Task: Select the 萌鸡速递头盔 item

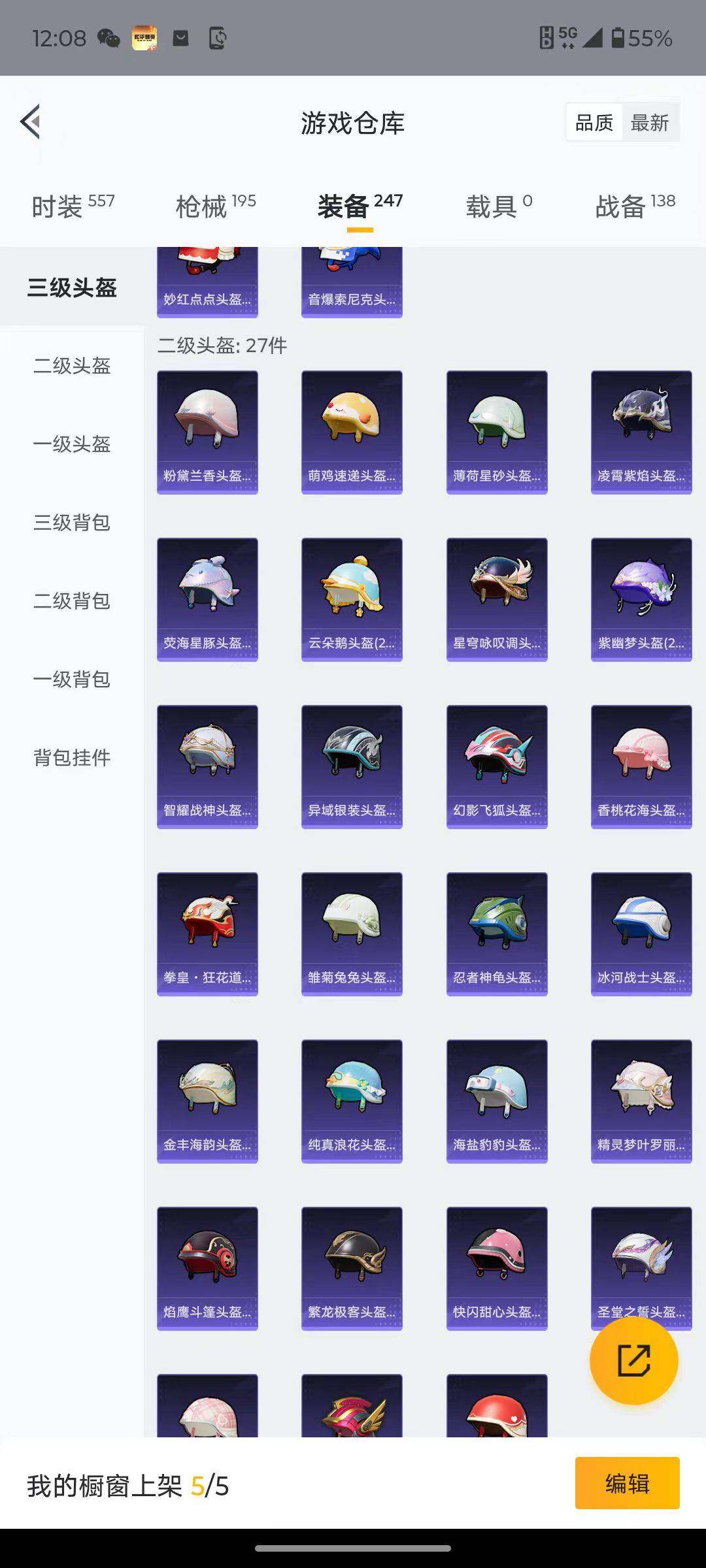Action: pos(352,431)
